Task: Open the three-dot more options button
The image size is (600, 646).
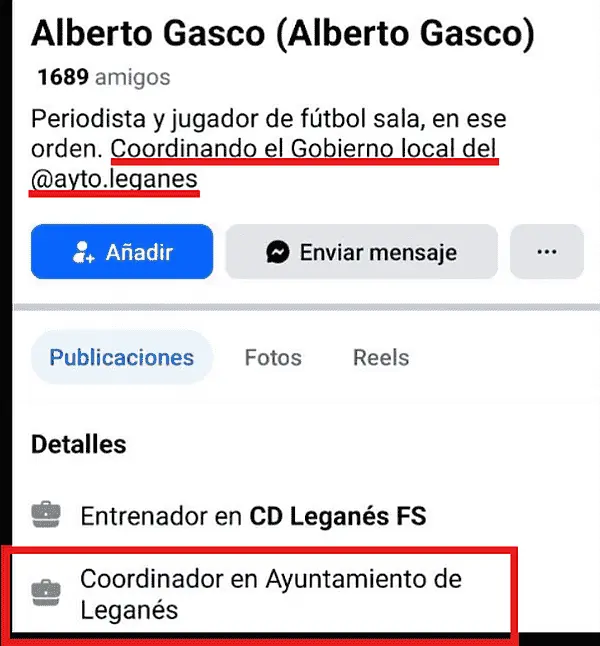Action: tap(547, 252)
